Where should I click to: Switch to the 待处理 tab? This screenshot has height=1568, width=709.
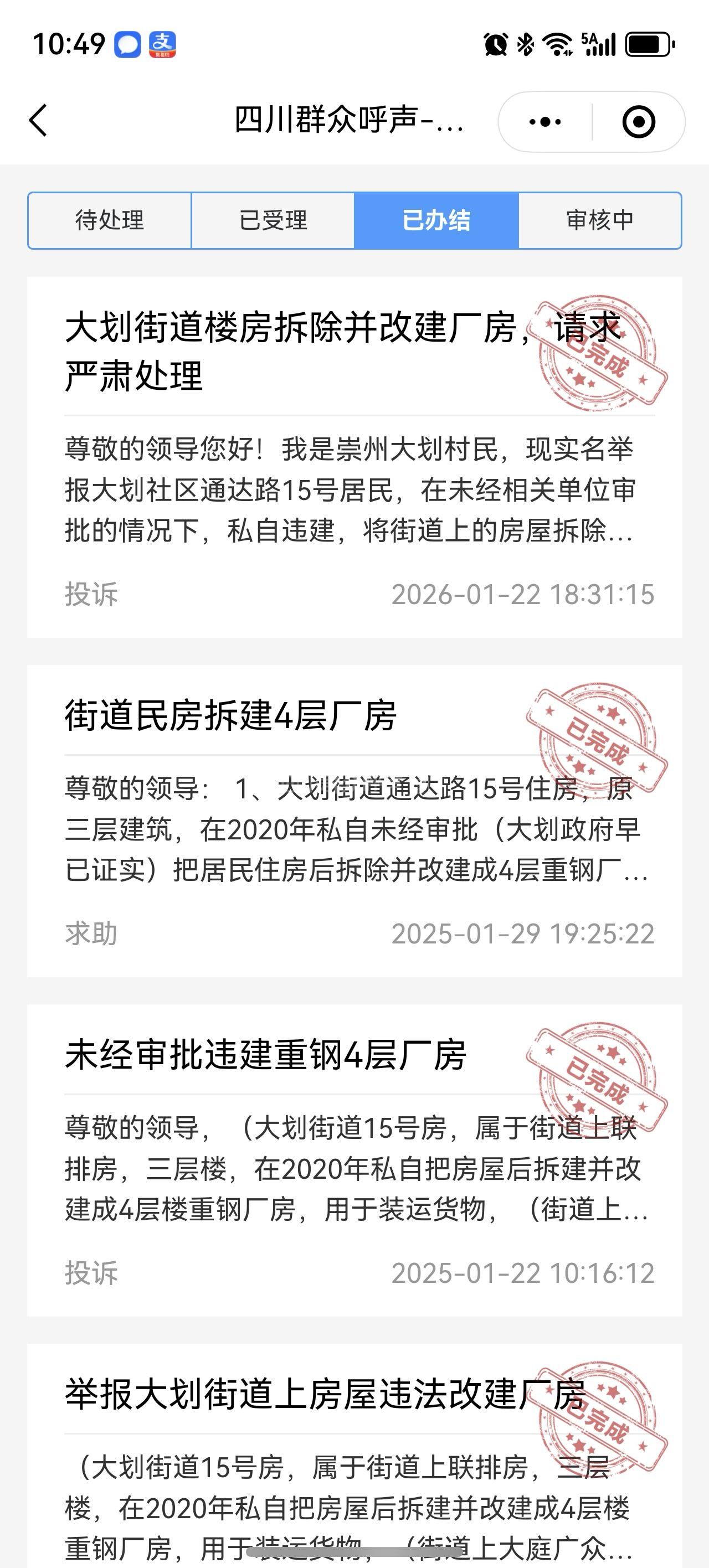coord(110,220)
